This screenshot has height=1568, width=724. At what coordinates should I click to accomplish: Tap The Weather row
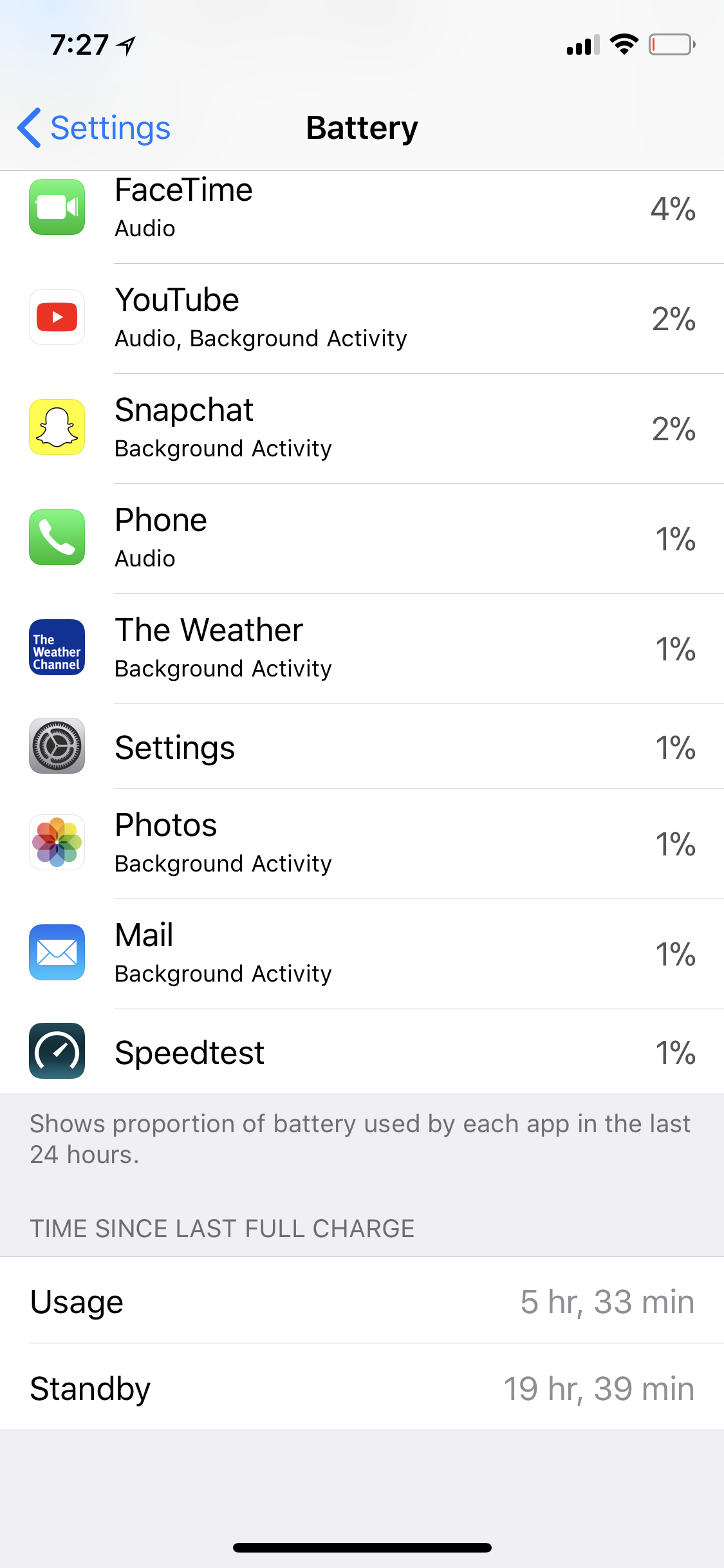362,649
